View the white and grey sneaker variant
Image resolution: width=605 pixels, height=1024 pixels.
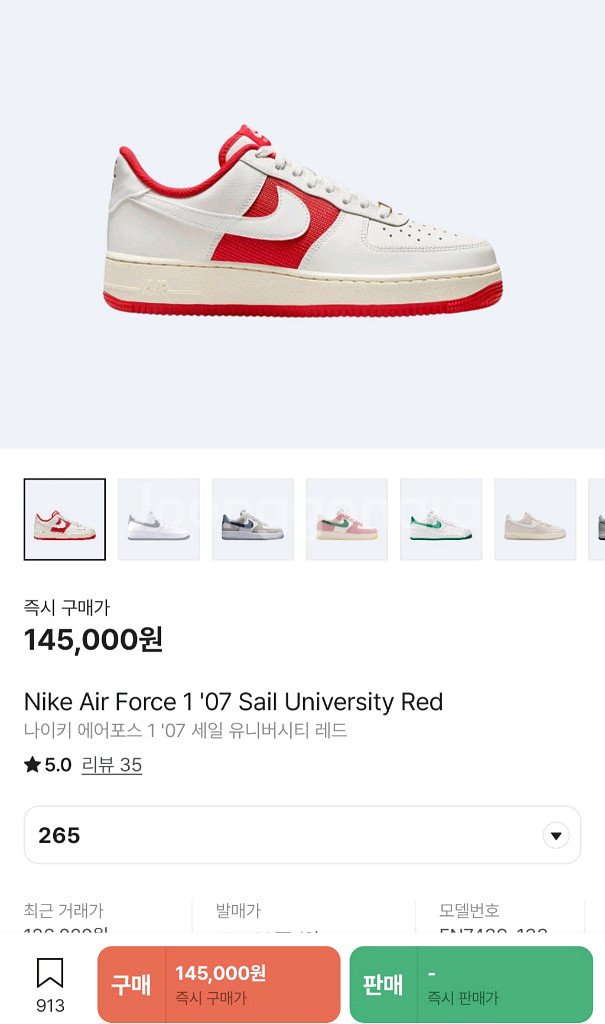pyautogui.click(x=159, y=519)
